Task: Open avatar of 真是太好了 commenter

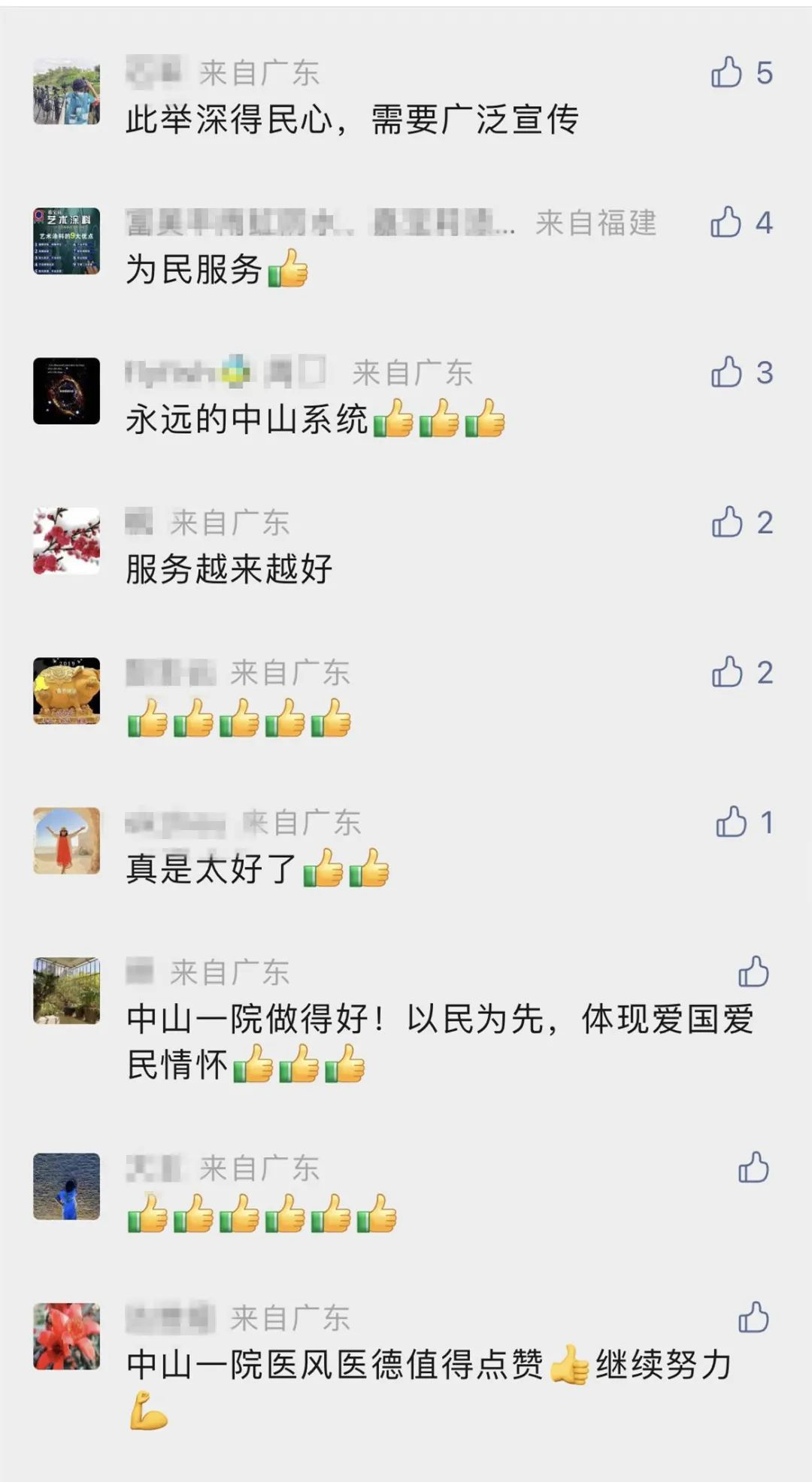Action: pyautogui.click(x=67, y=841)
